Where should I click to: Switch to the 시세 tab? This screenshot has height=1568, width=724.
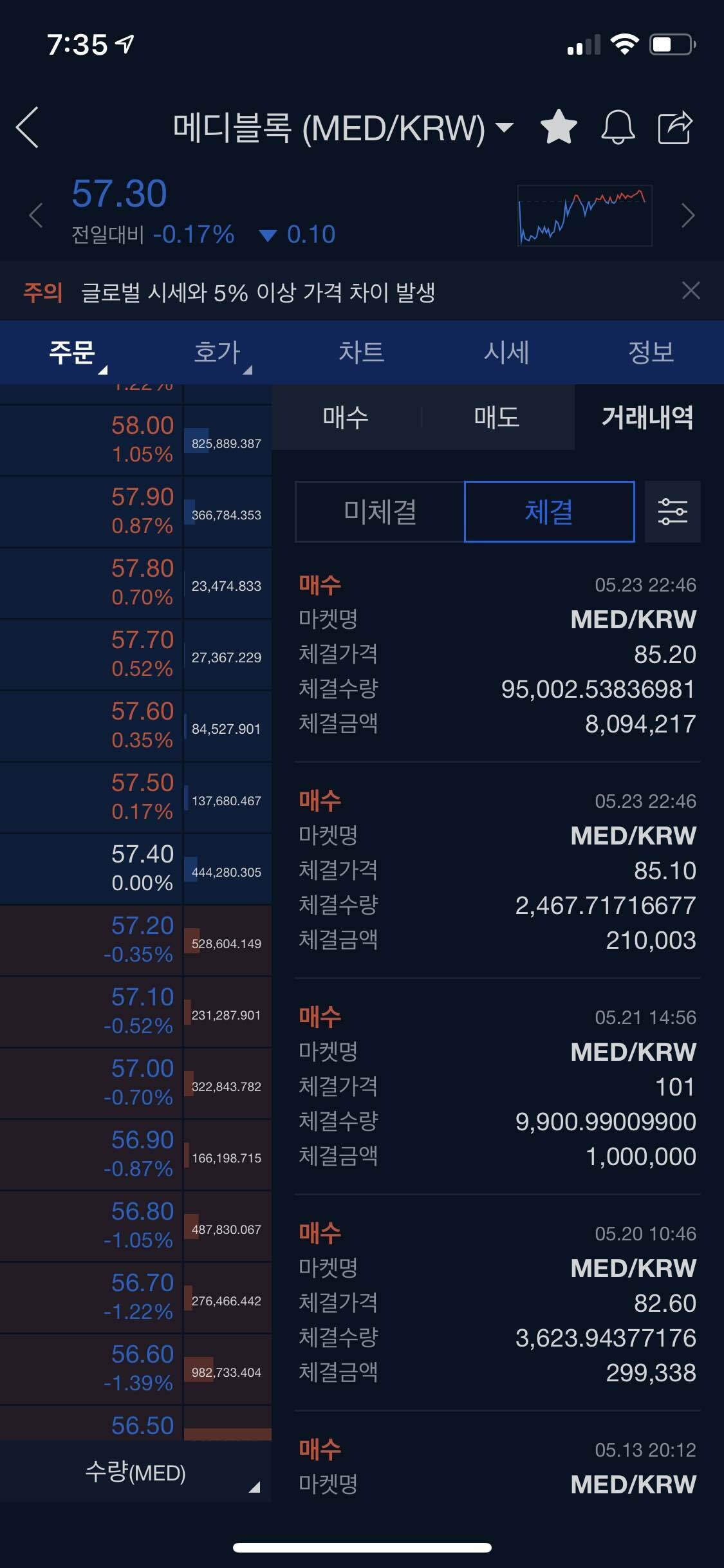(506, 352)
